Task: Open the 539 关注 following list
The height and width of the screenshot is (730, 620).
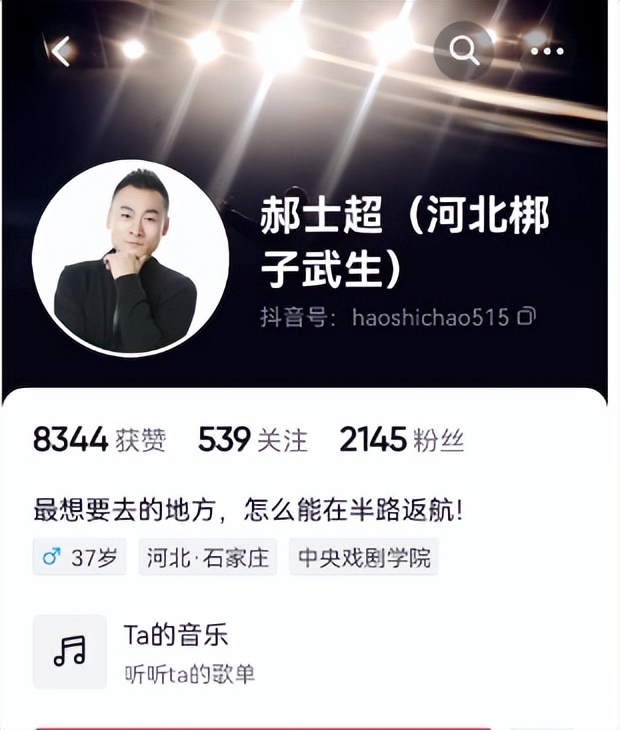Action: click(252, 440)
